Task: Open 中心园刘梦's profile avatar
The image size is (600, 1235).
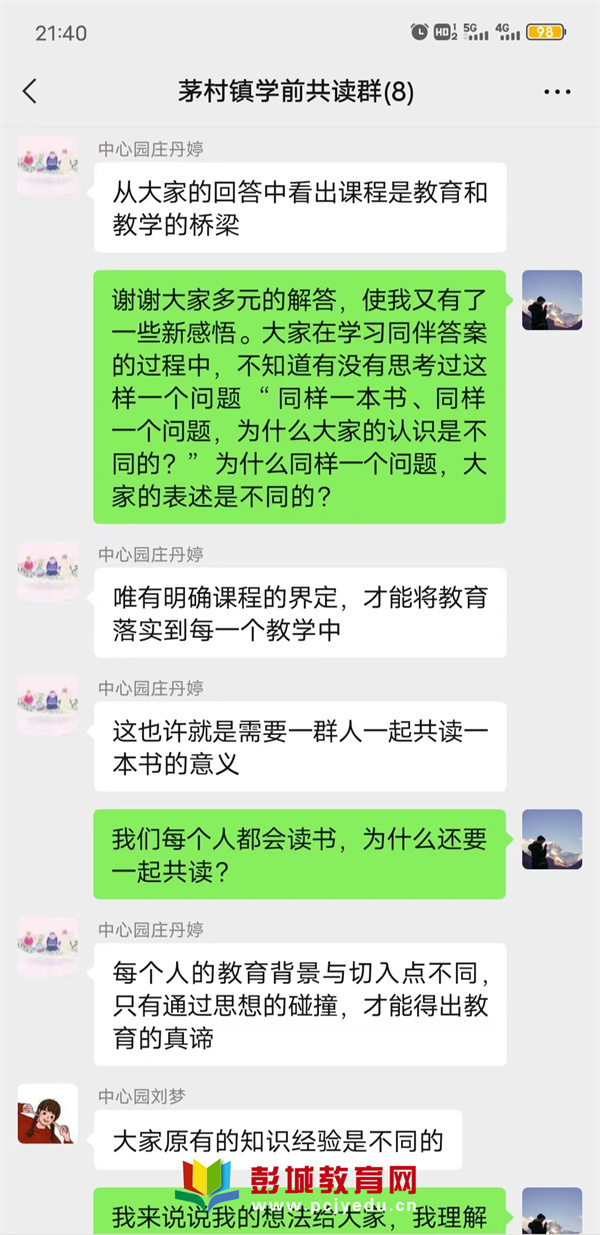Action: pyautogui.click(x=47, y=1113)
